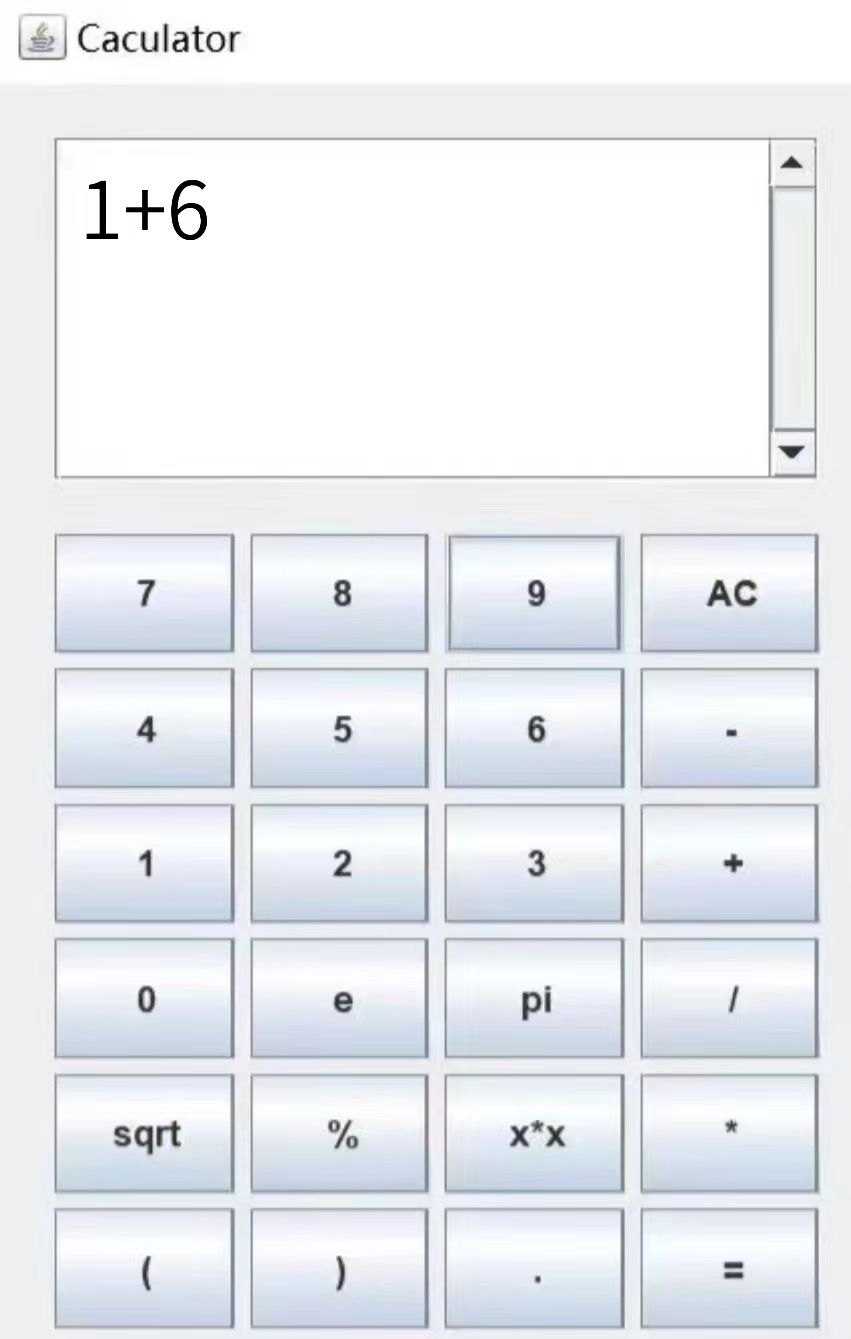This screenshot has height=1339, width=851.
Task: Tap the percent key
Action: (x=339, y=1133)
